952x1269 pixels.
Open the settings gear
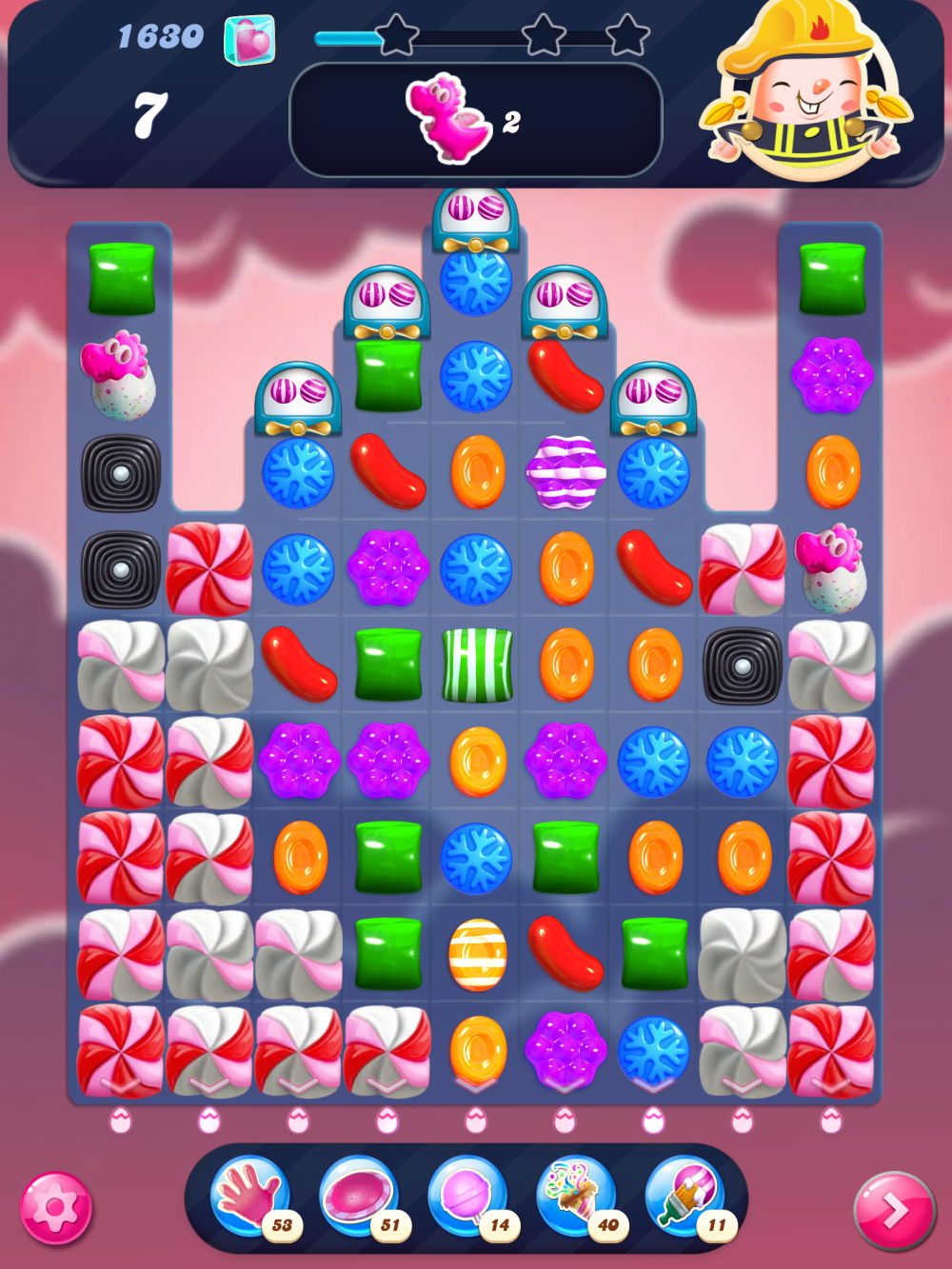click(56, 1207)
